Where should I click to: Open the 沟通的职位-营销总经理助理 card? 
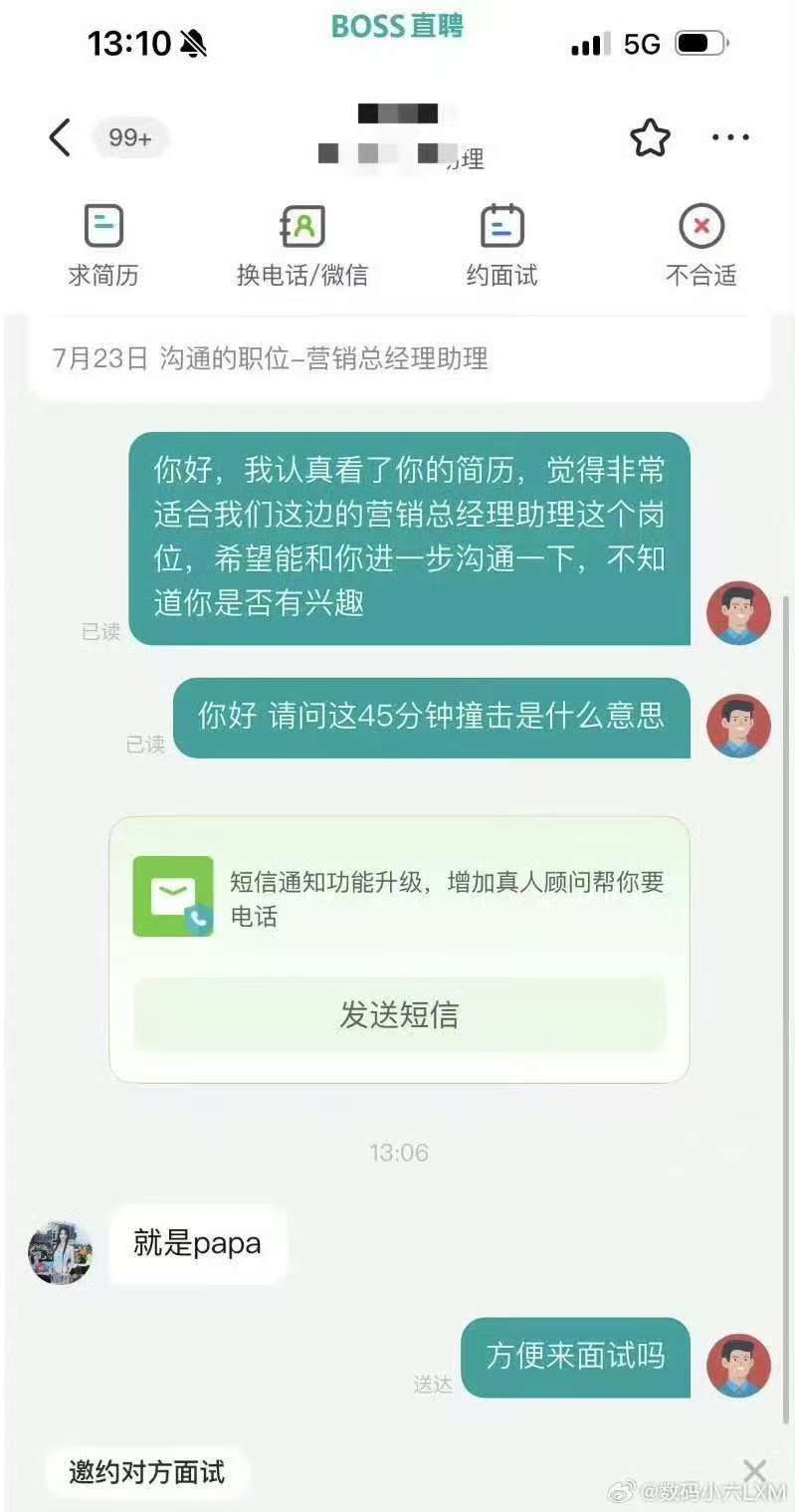(398, 358)
